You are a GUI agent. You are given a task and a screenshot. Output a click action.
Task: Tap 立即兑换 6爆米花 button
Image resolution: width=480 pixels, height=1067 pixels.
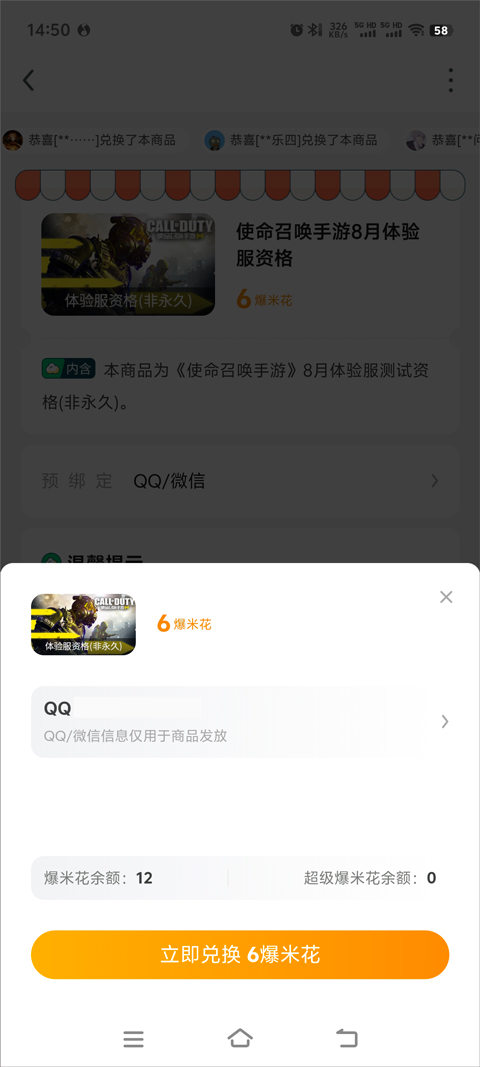(240, 954)
